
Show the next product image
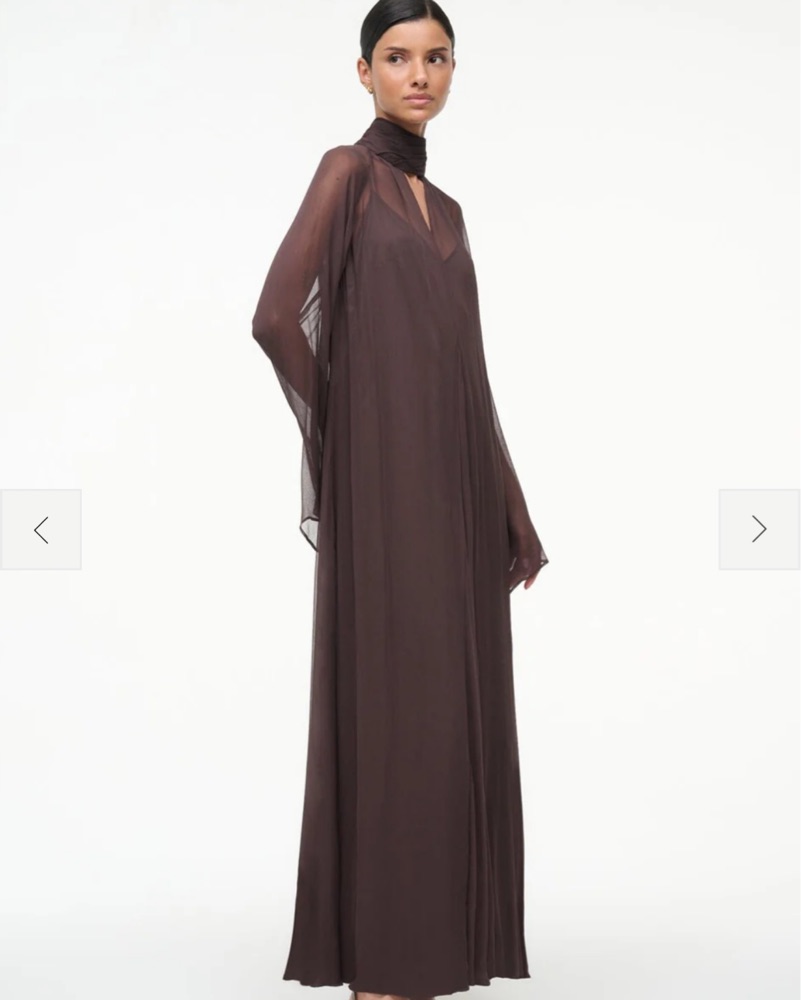click(759, 530)
